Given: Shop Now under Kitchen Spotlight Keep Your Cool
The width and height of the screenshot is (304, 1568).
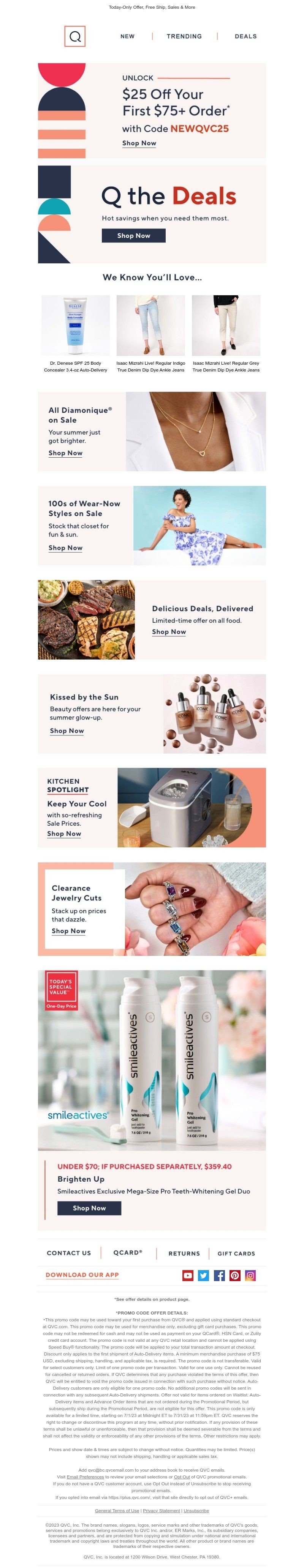Looking at the screenshot, I should coord(64,833).
